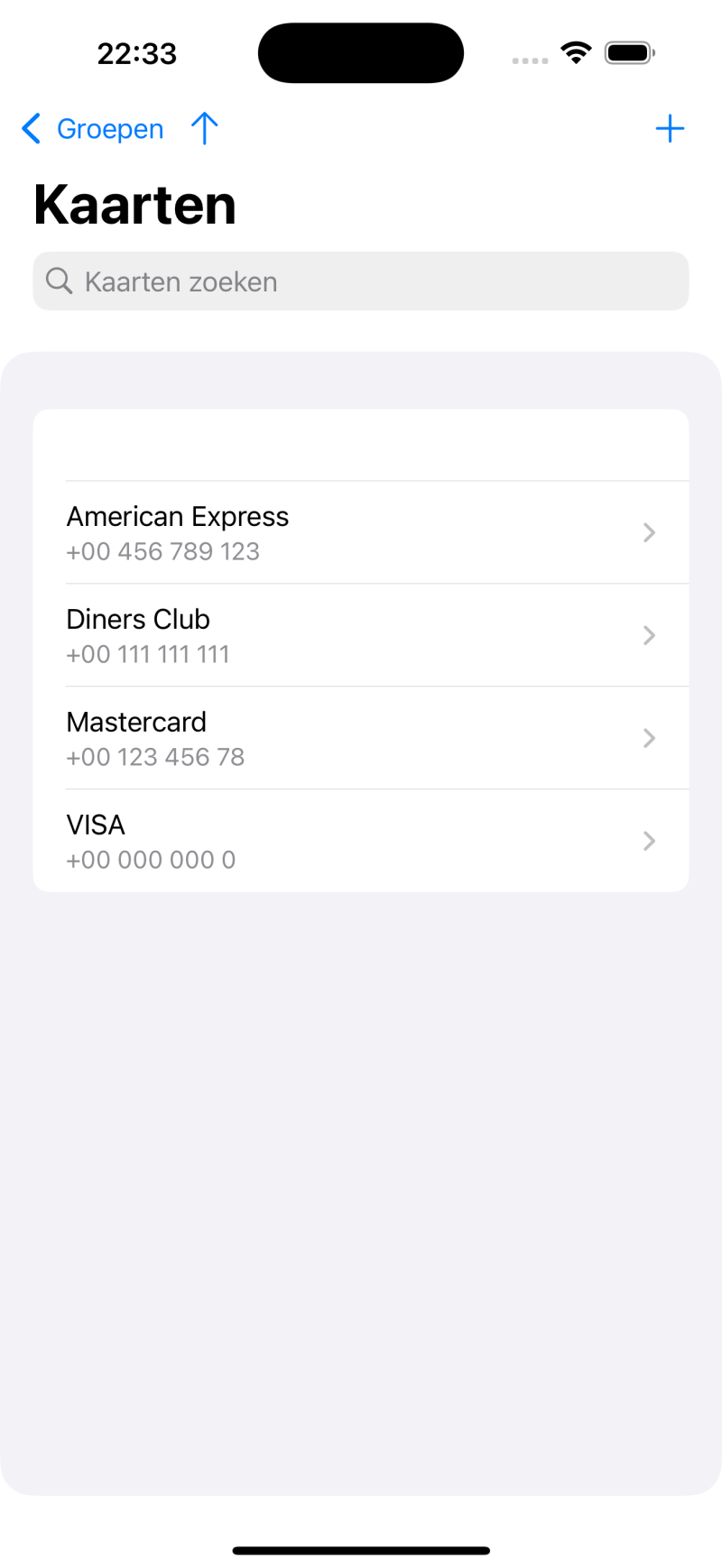Image resolution: width=722 pixels, height=1568 pixels.
Task: Tap the up arrow icon in the top bar
Action: pos(205,129)
